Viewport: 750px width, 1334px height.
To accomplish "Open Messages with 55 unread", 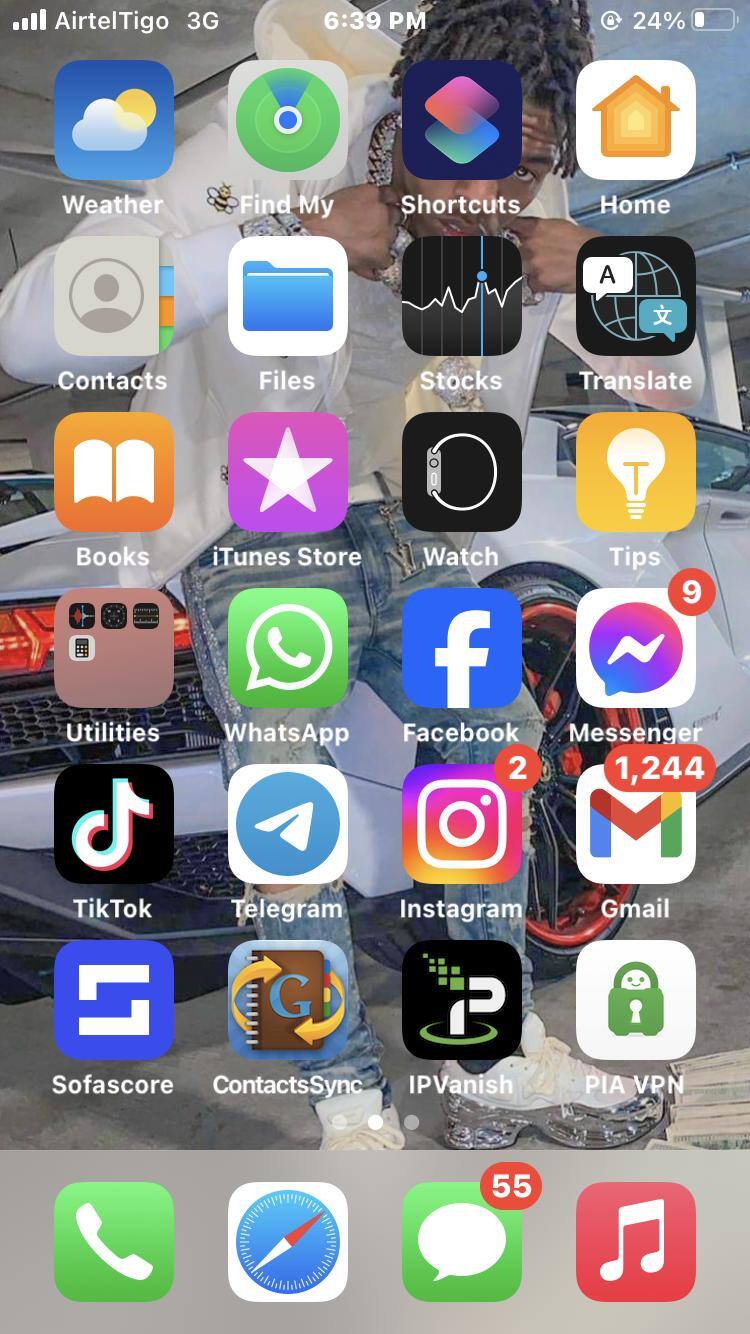I will tap(461, 1242).
